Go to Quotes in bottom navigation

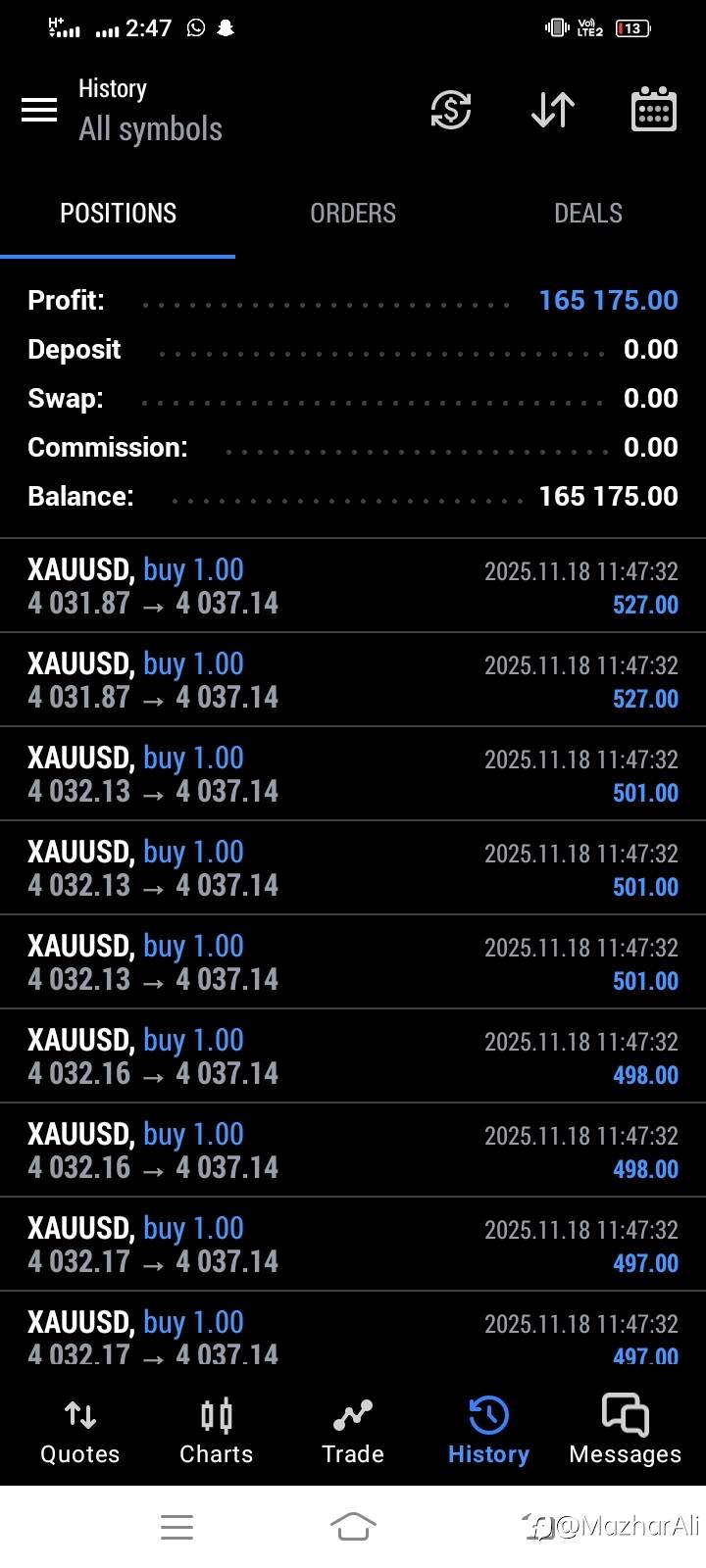coord(79,1432)
